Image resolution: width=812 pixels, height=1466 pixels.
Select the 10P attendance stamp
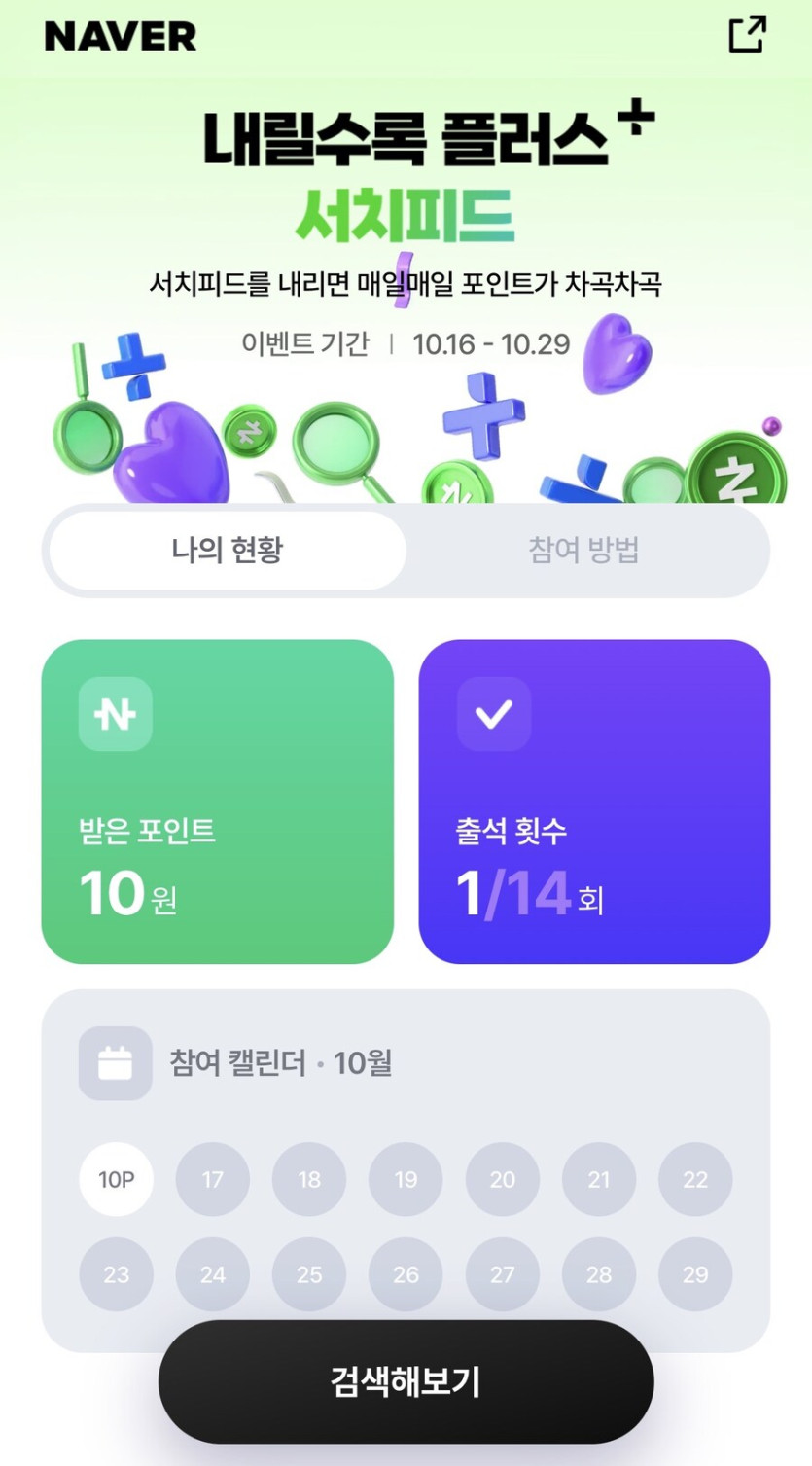click(x=116, y=1179)
